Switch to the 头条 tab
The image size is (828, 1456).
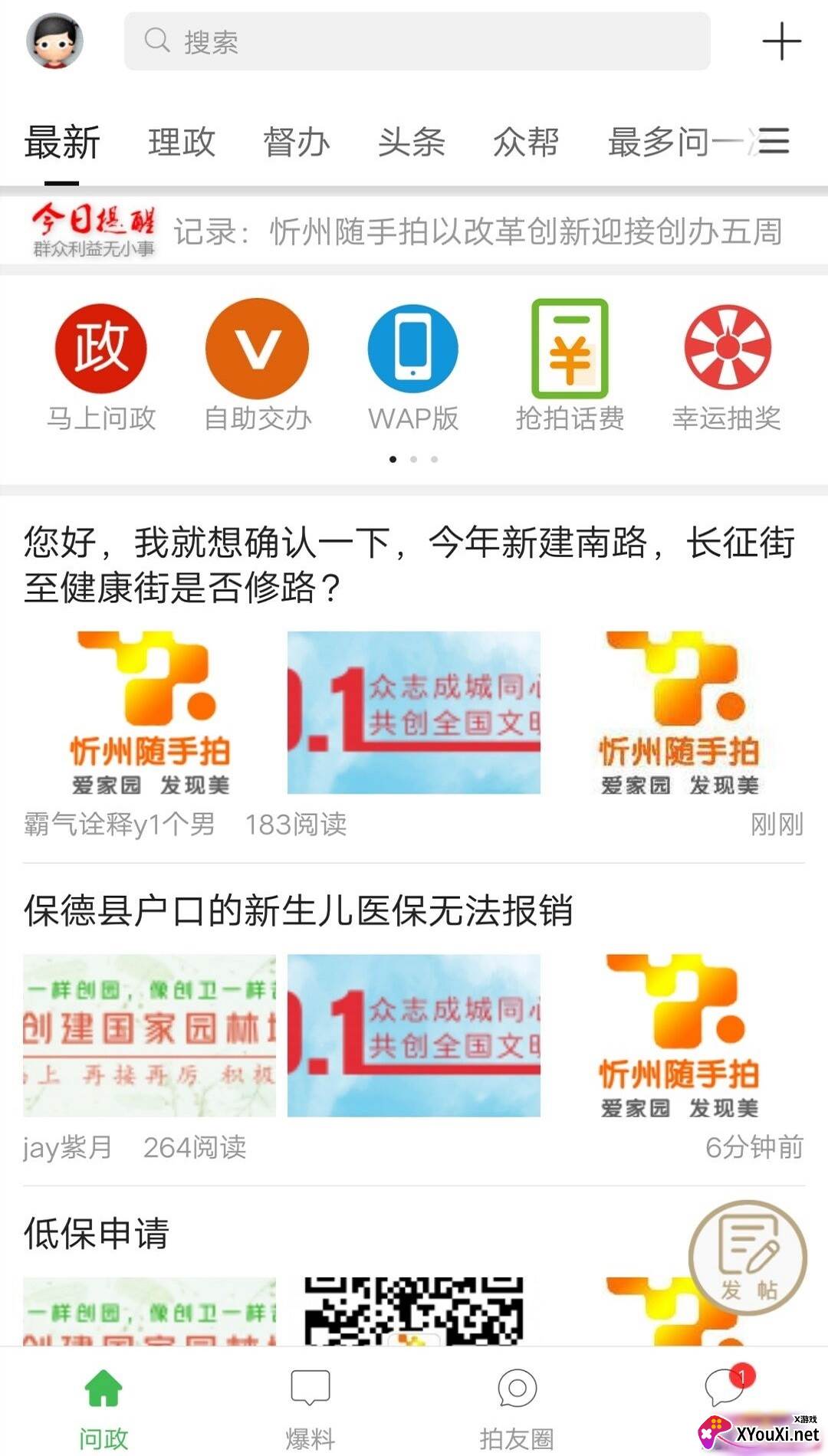(x=412, y=143)
